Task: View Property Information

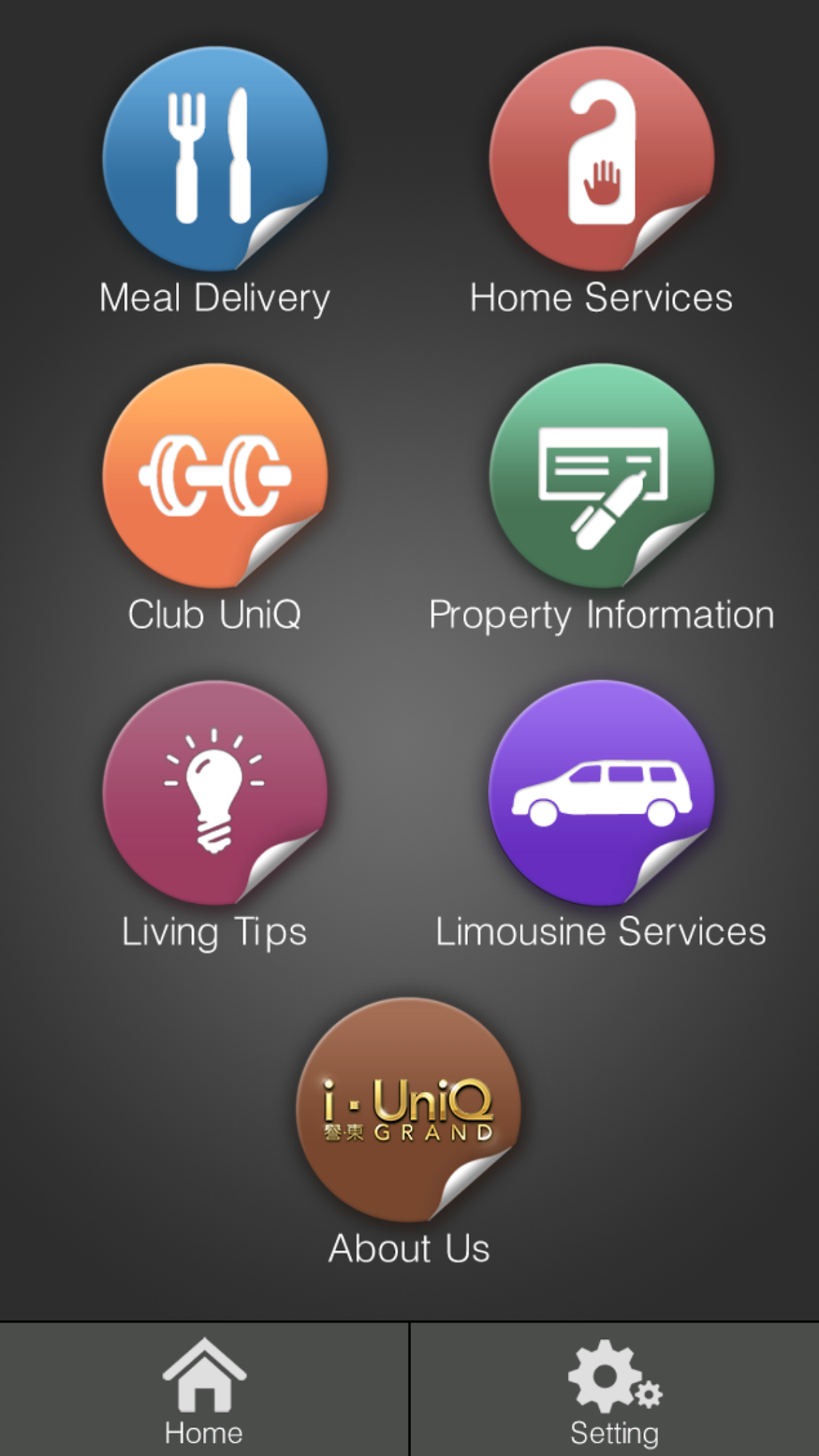Action: (x=601, y=475)
